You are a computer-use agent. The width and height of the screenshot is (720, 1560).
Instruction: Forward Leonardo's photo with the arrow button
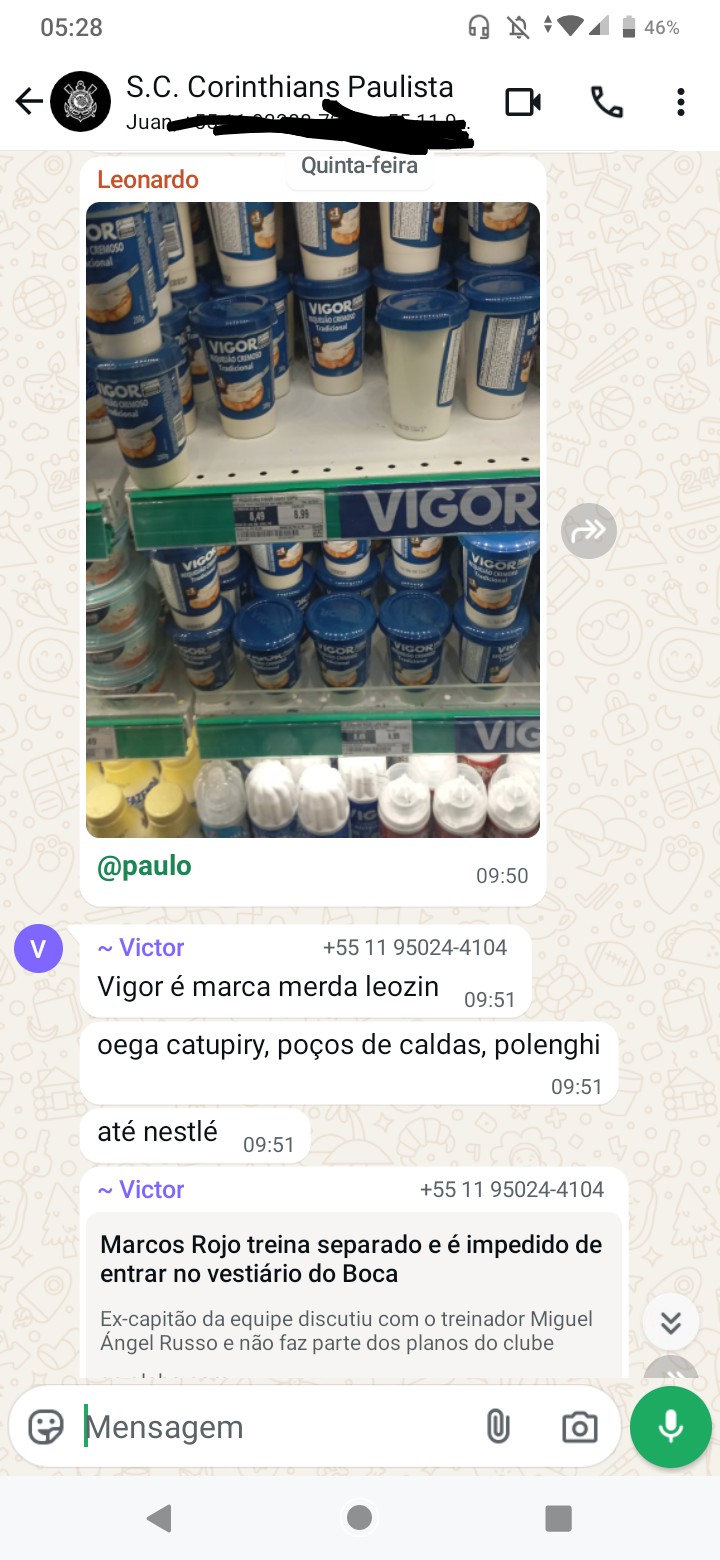589,531
